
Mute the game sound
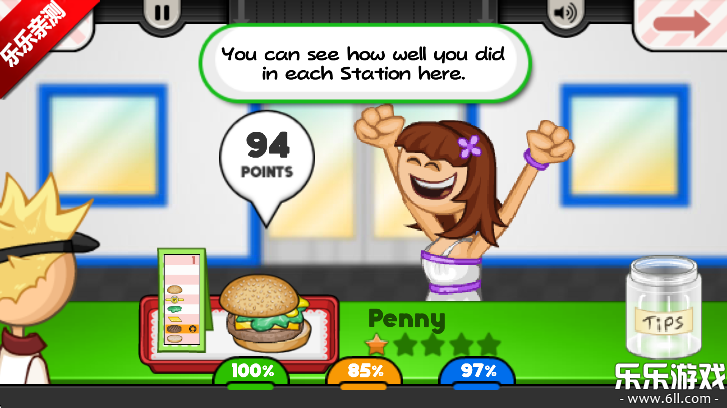(565, 13)
